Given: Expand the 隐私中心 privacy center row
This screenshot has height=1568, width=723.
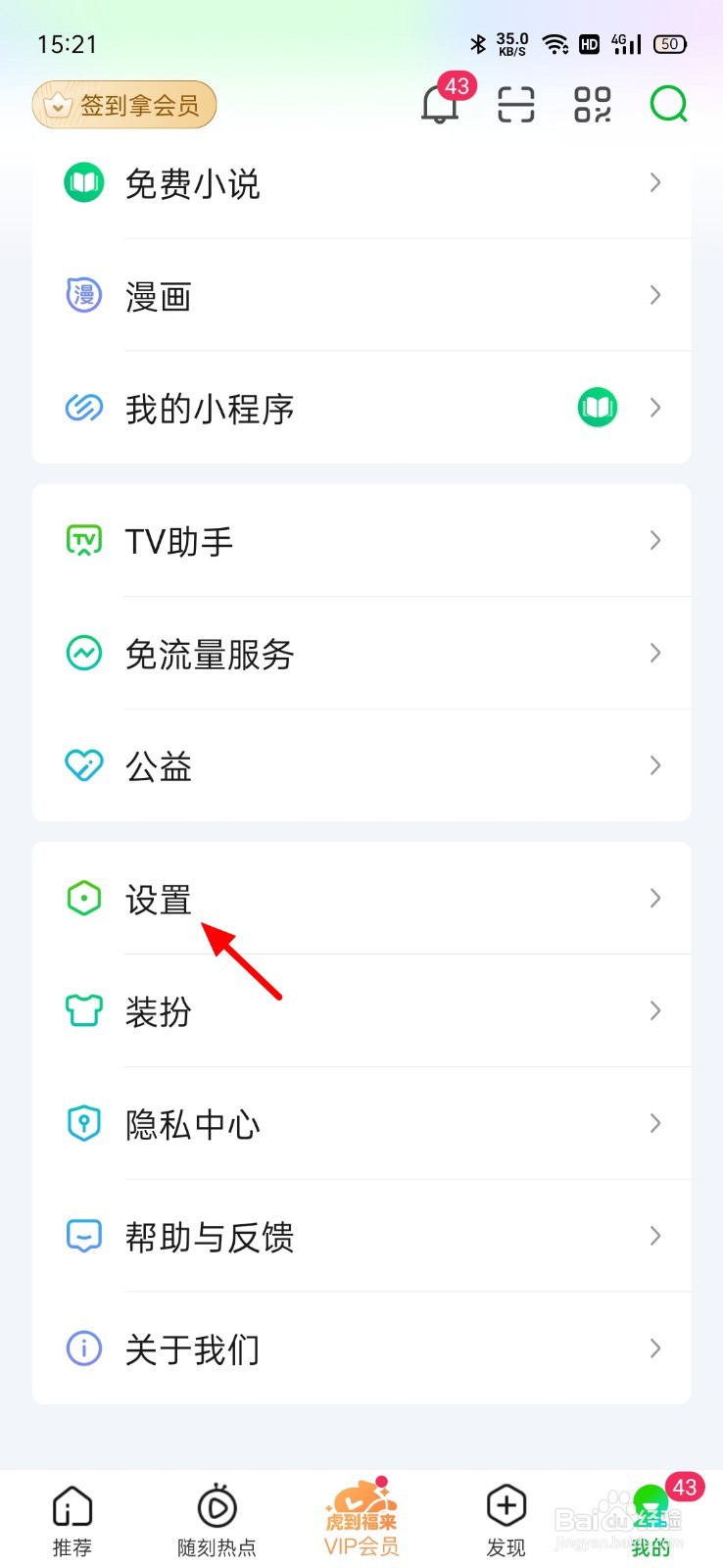Looking at the screenshot, I should [x=654, y=1124].
